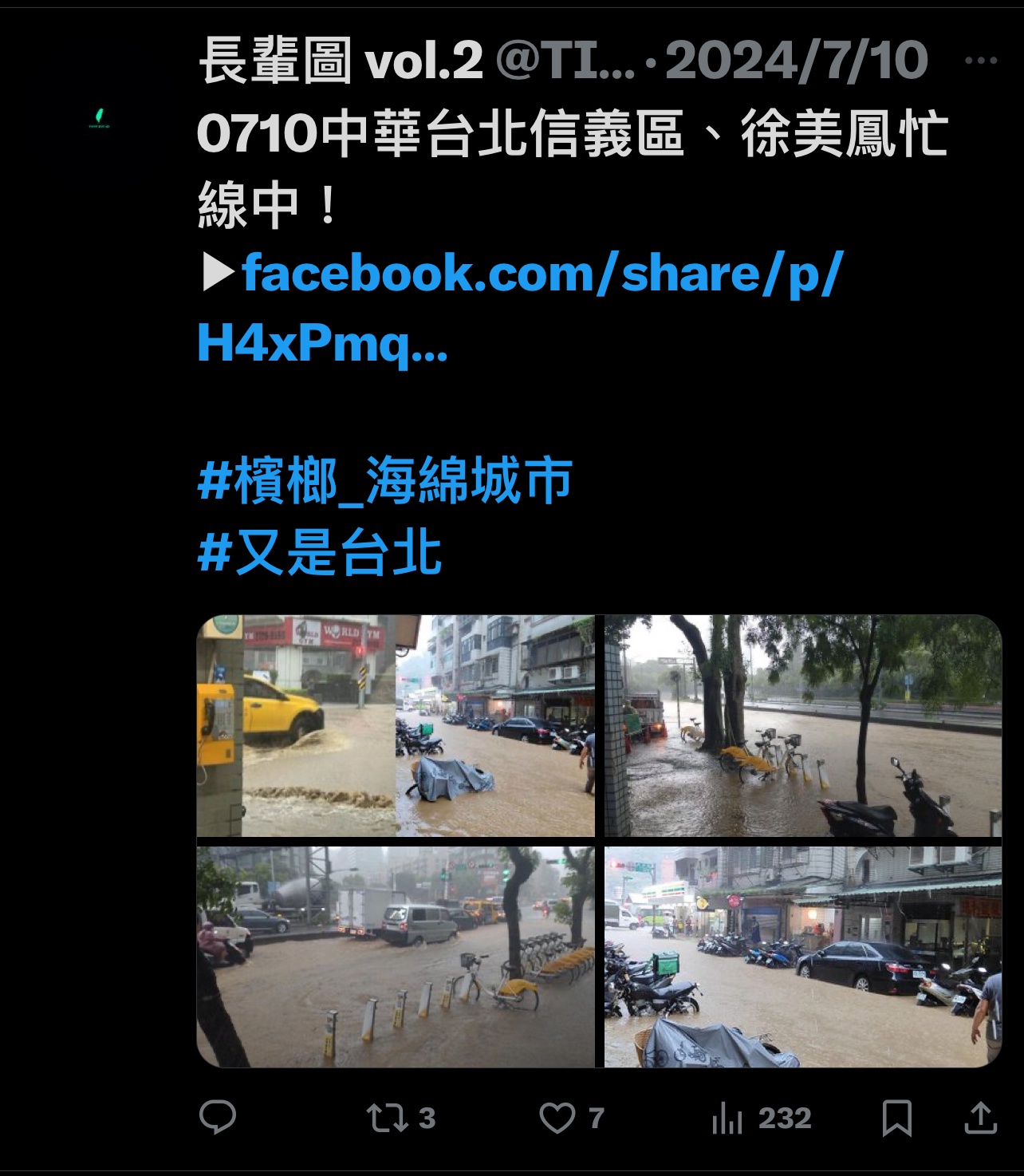View the flood photo with the yellow taxi
This screenshot has height=1176, width=1024.
pyautogui.click(x=396, y=725)
